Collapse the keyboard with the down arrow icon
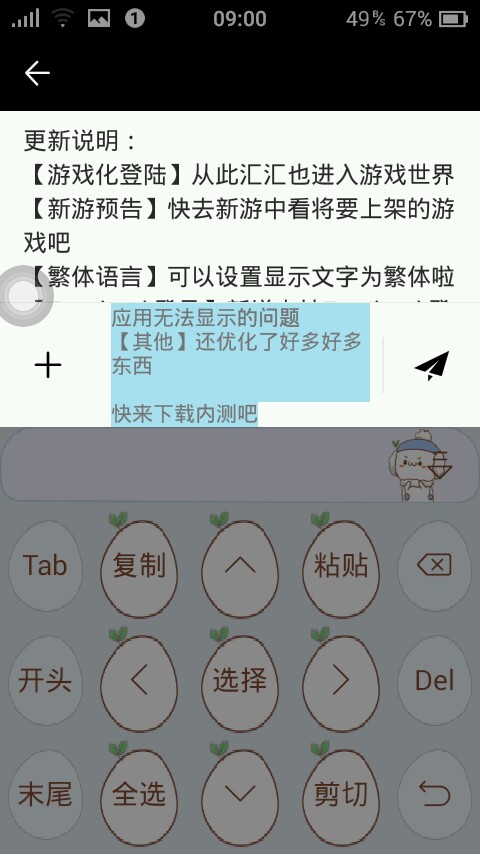The image size is (480, 854). click(x=439, y=466)
